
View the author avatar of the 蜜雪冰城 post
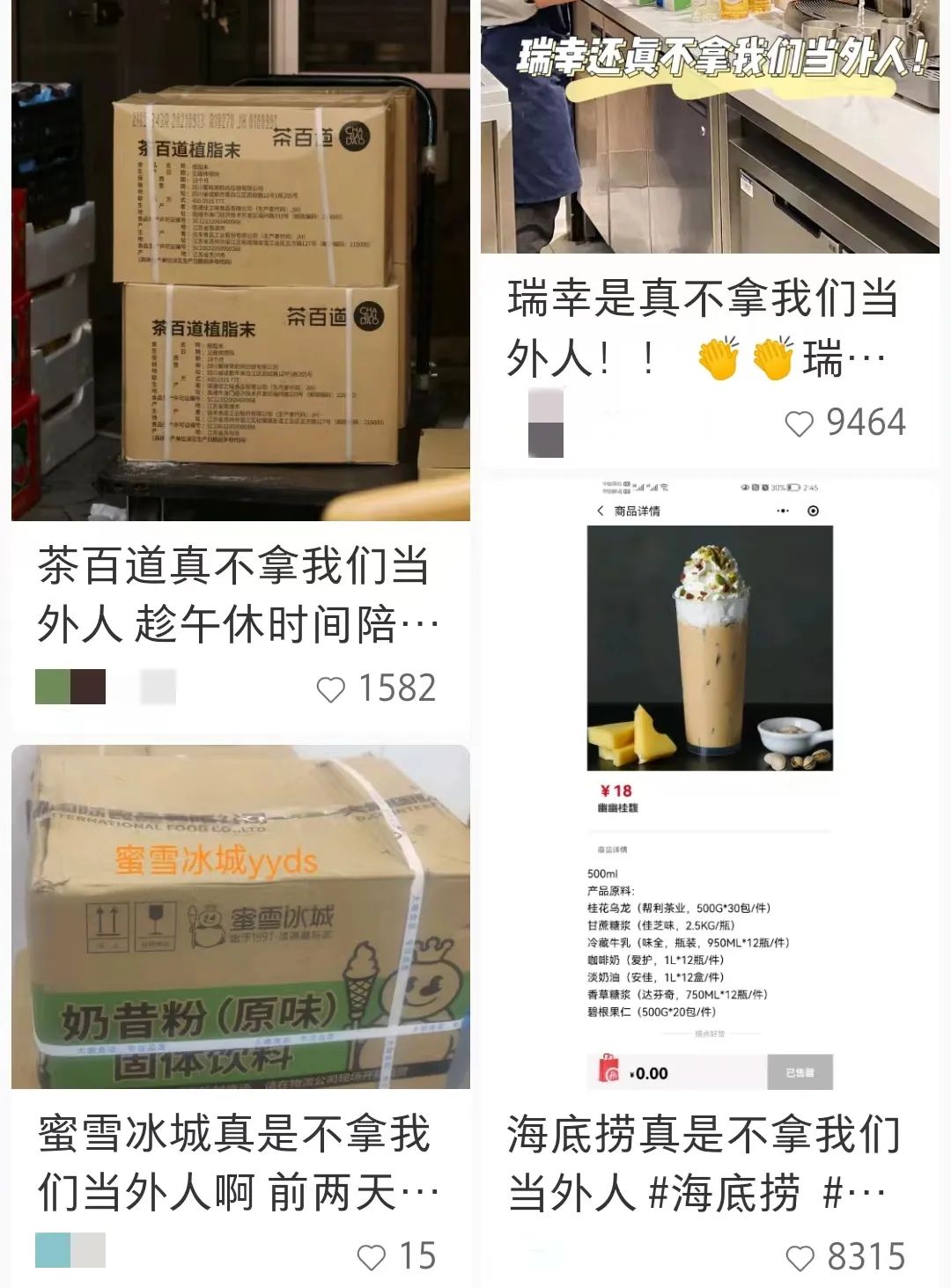coord(70,1250)
